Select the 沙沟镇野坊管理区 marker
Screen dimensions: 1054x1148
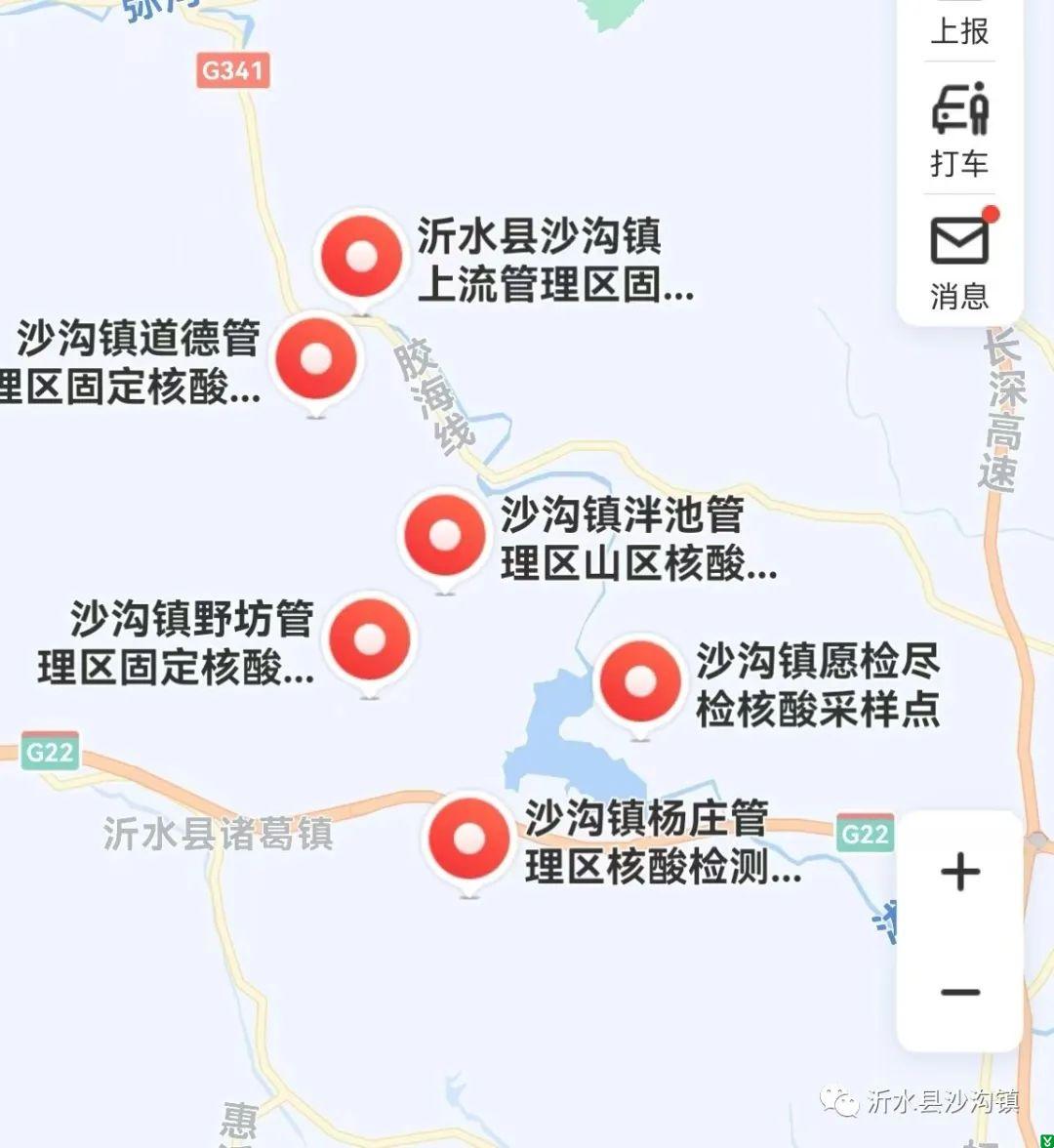click(x=370, y=639)
